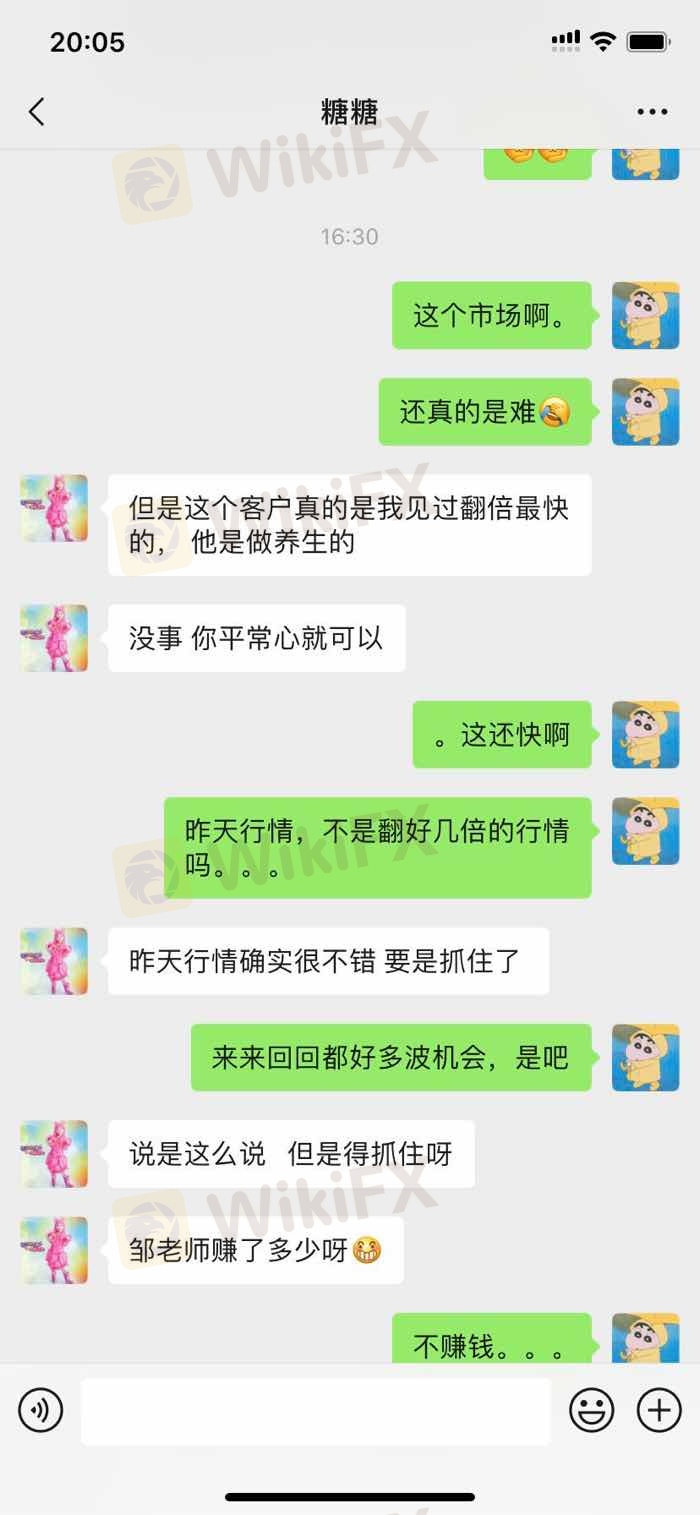
Task: Open own avatar beside 这个市场啊。
Action: pos(645,315)
